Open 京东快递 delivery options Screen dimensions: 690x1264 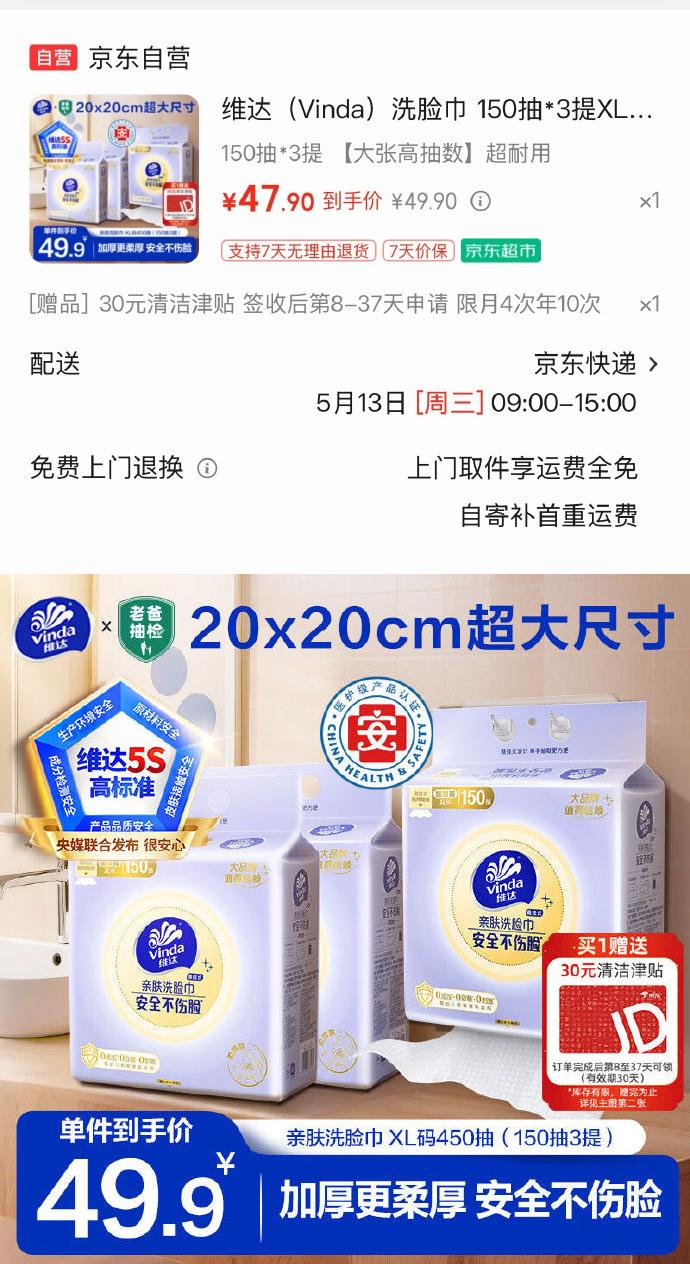(x=597, y=363)
